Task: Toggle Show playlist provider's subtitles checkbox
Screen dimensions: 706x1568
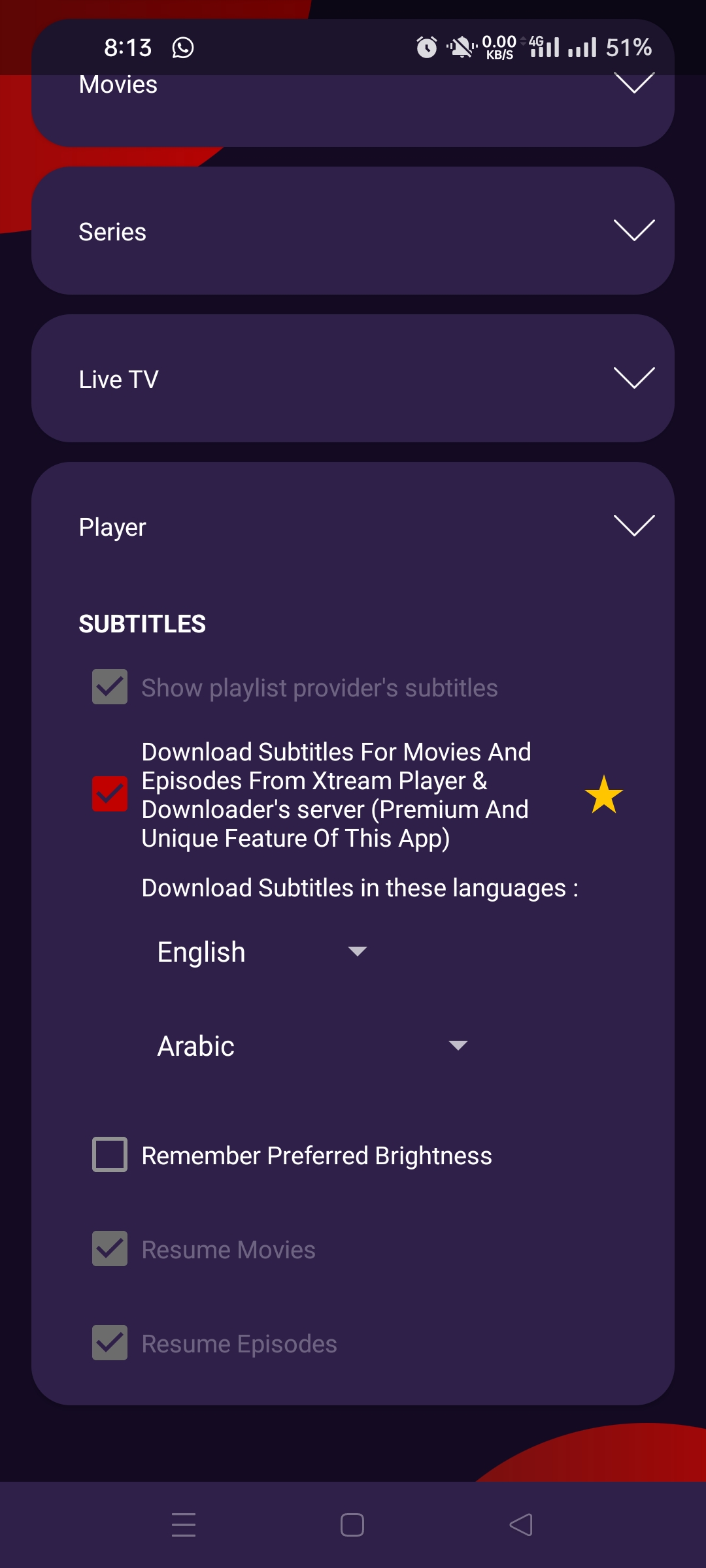Action: (x=110, y=687)
